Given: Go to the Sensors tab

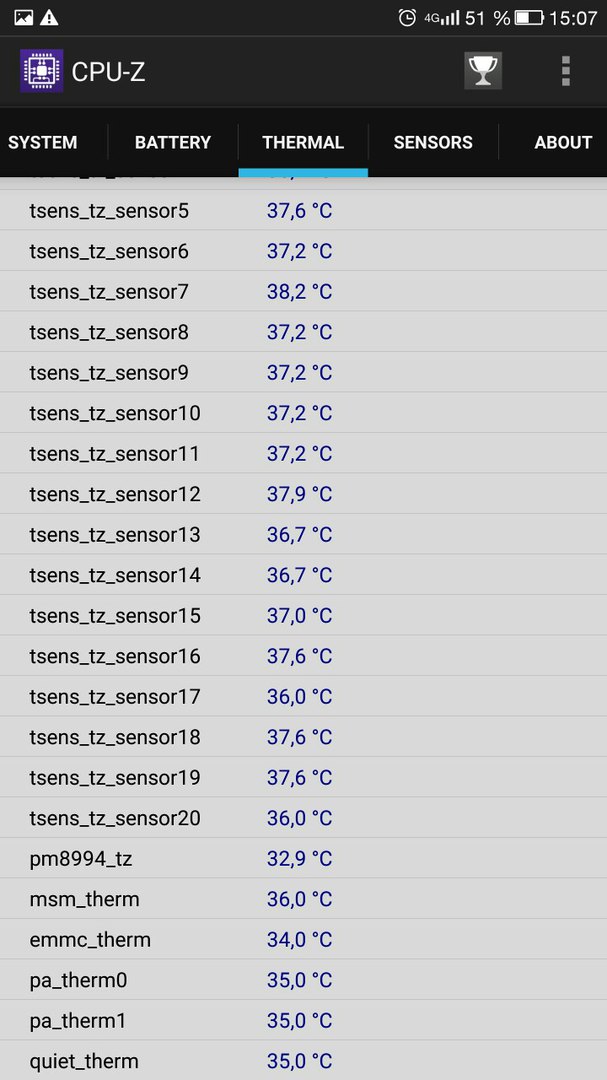Looking at the screenshot, I should click(x=433, y=143).
